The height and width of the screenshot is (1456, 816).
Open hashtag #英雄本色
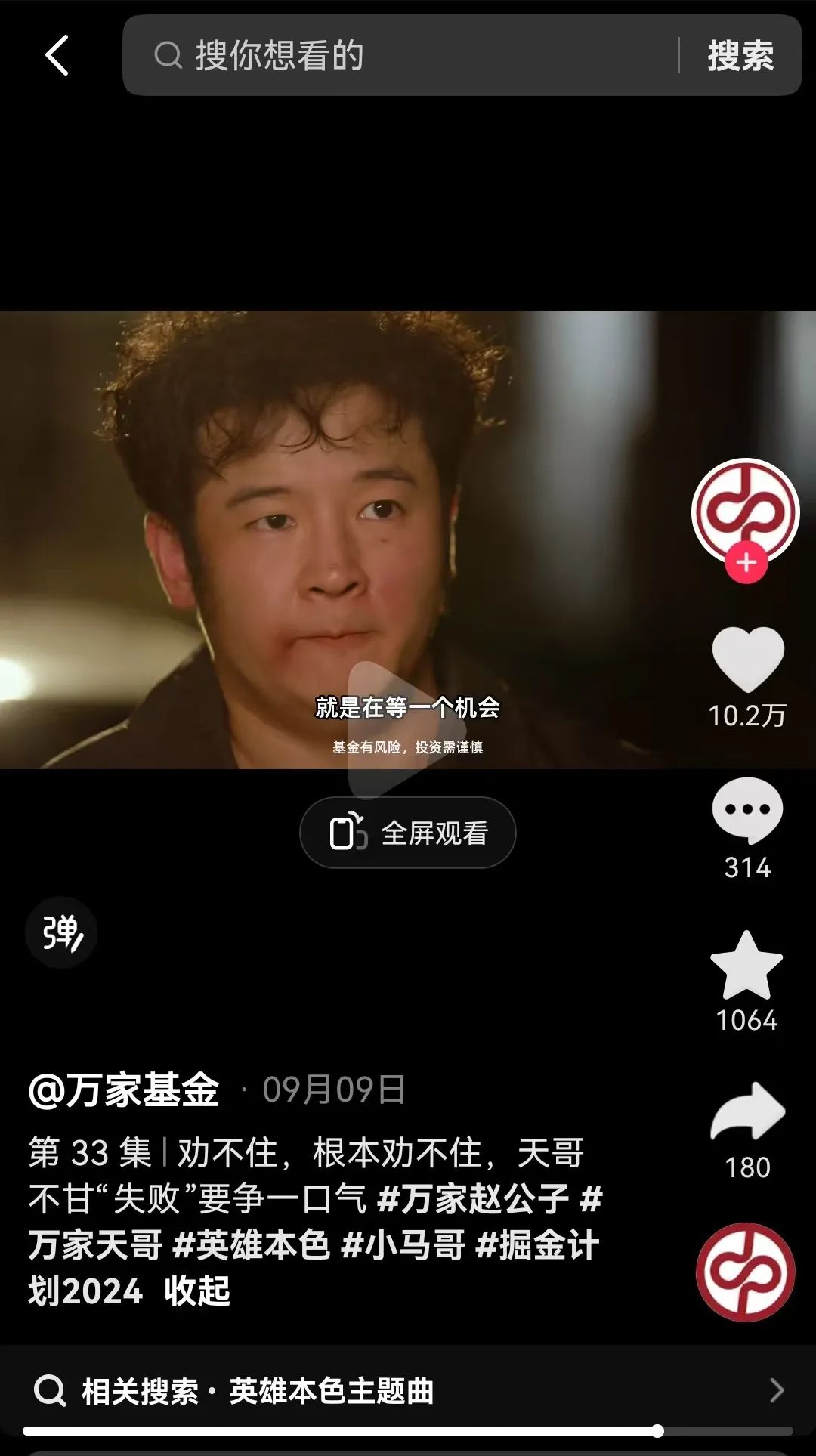(252, 1245)
